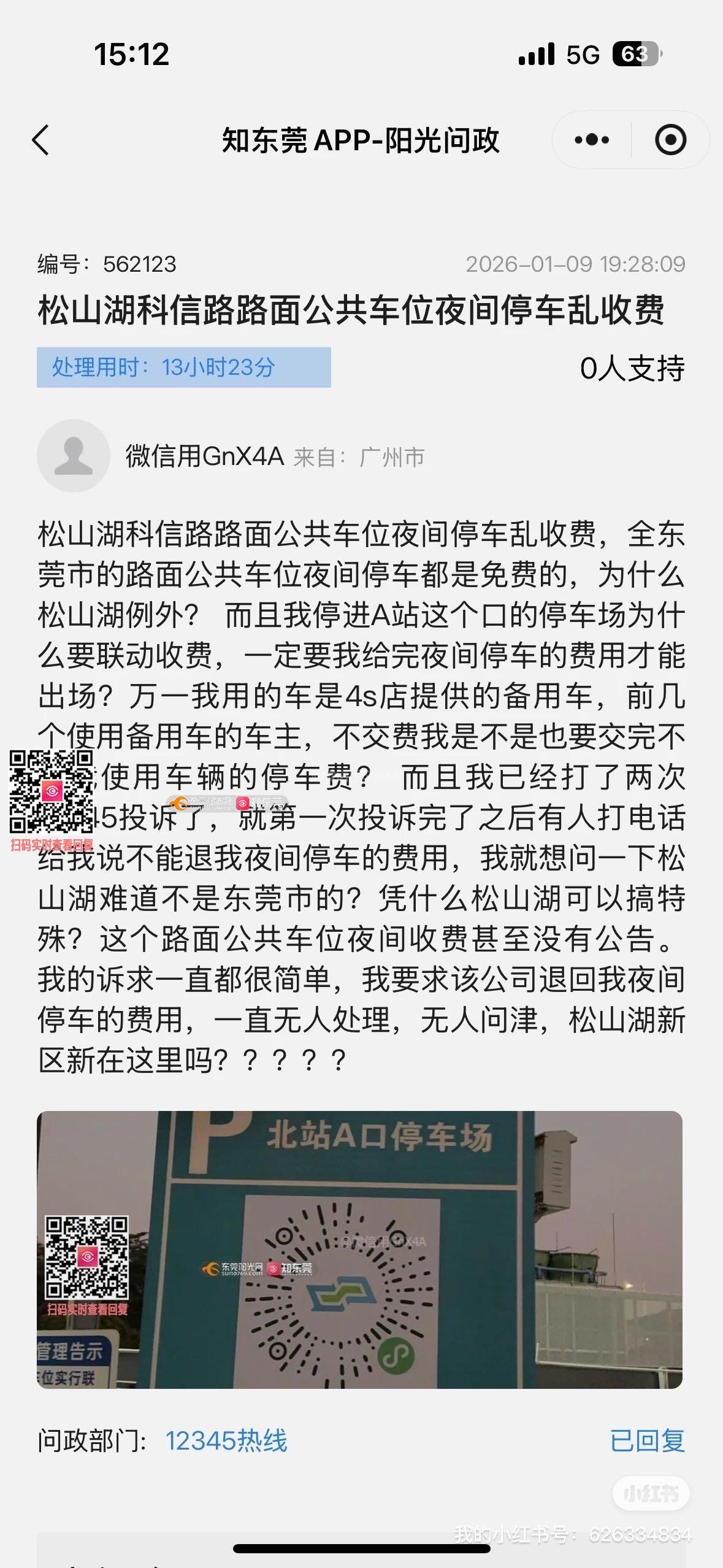Open the attached parking lot sign photo

click(x=359, y=1250)
